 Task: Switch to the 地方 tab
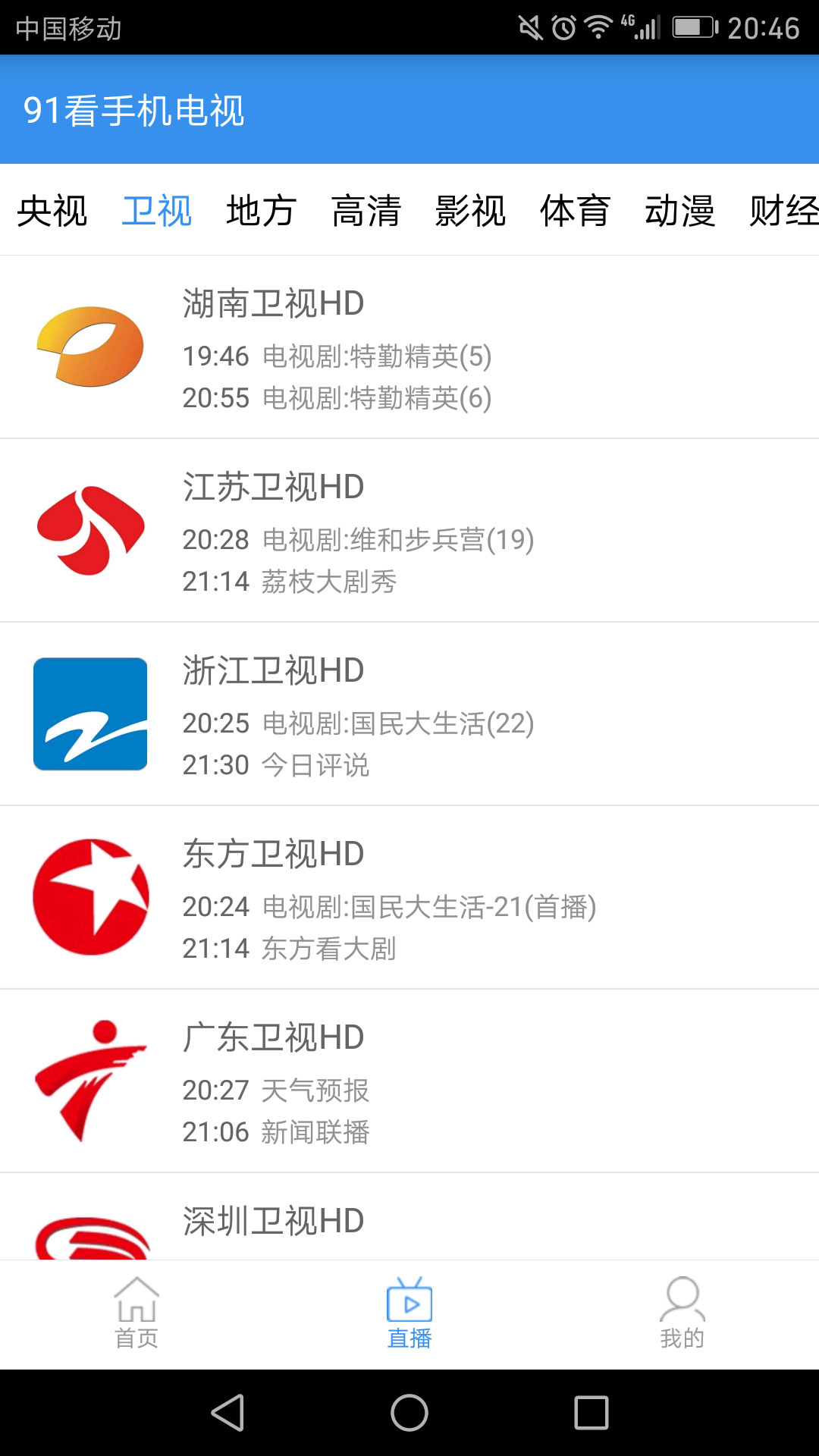[x=260, y=212]
